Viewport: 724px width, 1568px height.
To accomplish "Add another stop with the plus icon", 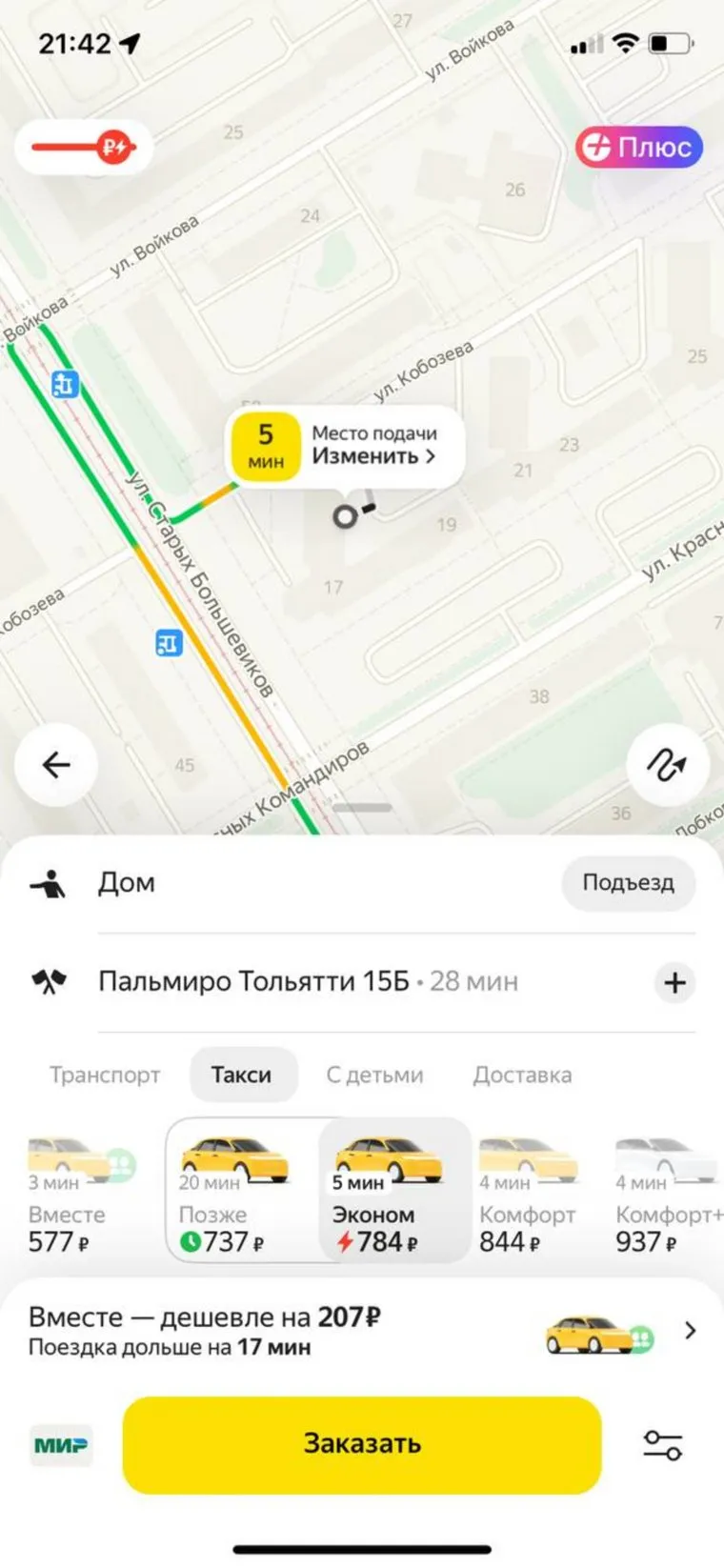I will click(x=674, y=982).
